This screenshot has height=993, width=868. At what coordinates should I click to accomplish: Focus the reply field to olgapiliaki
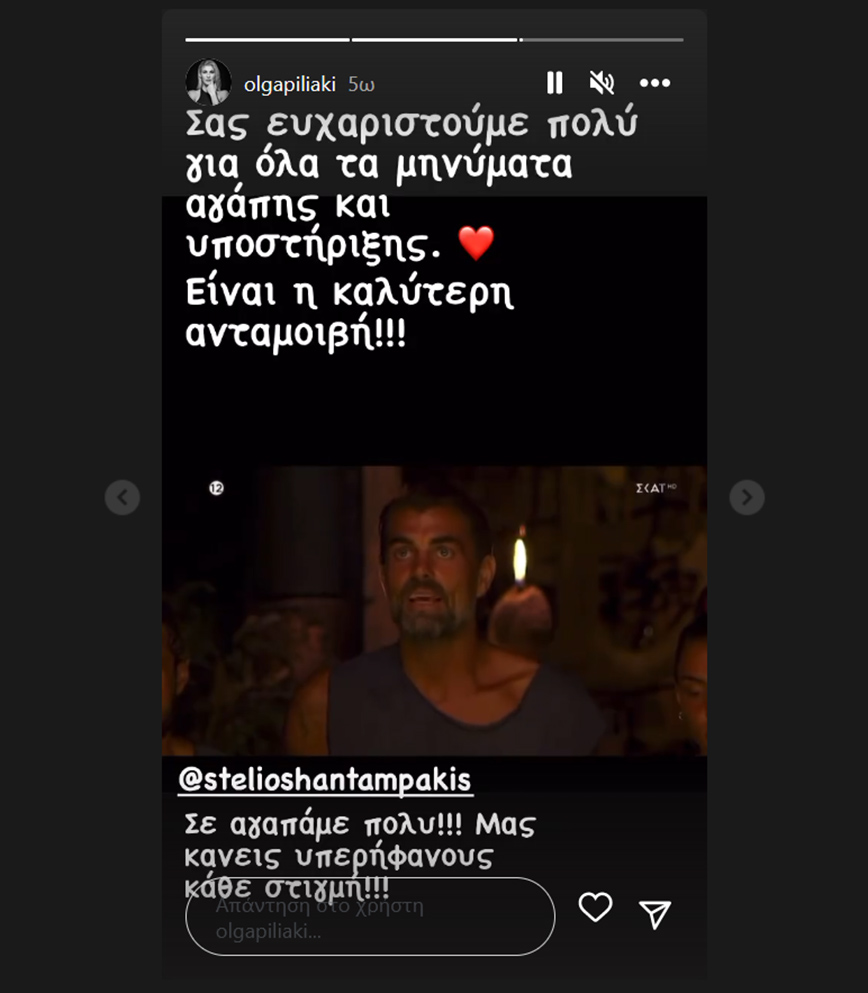370,917
